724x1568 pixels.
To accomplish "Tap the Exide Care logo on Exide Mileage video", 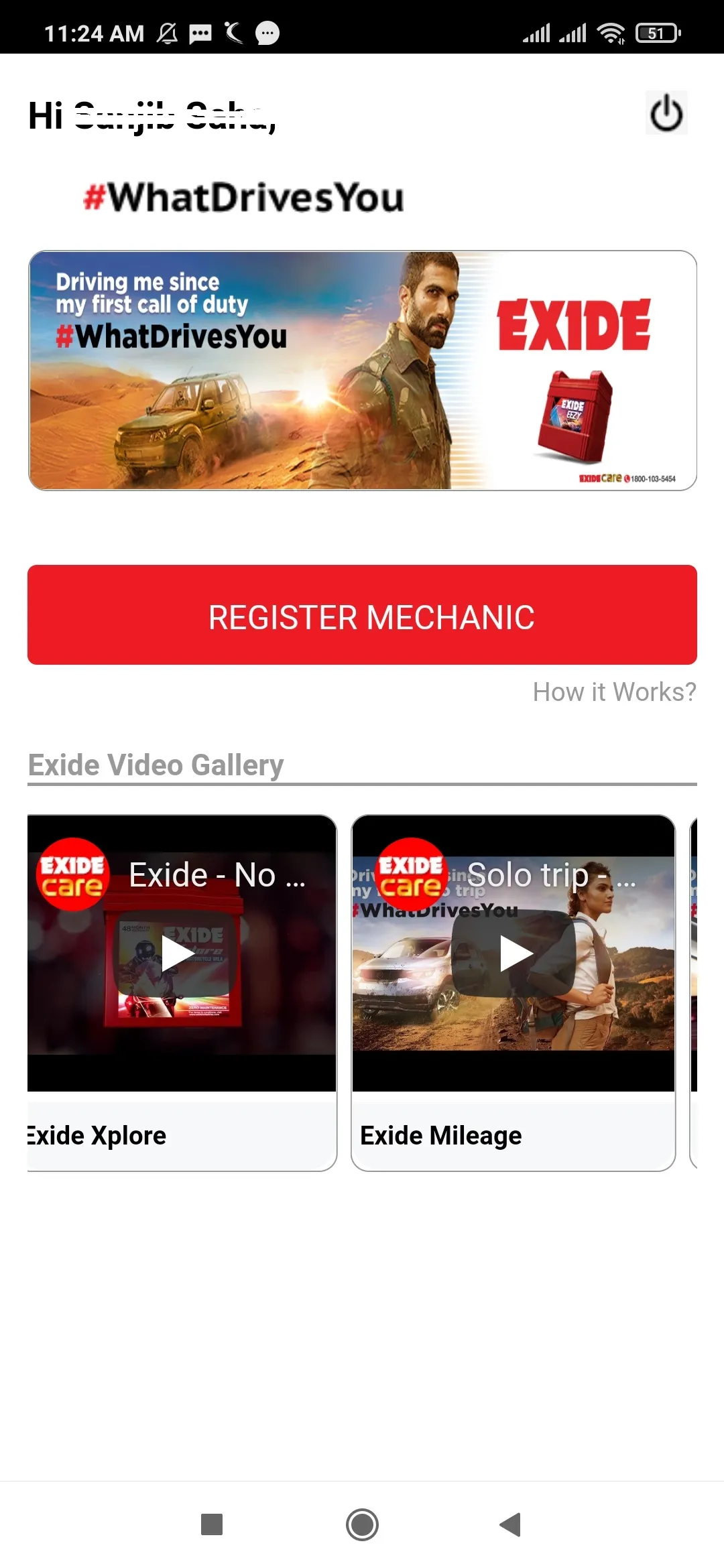I will tap(410, 873).
